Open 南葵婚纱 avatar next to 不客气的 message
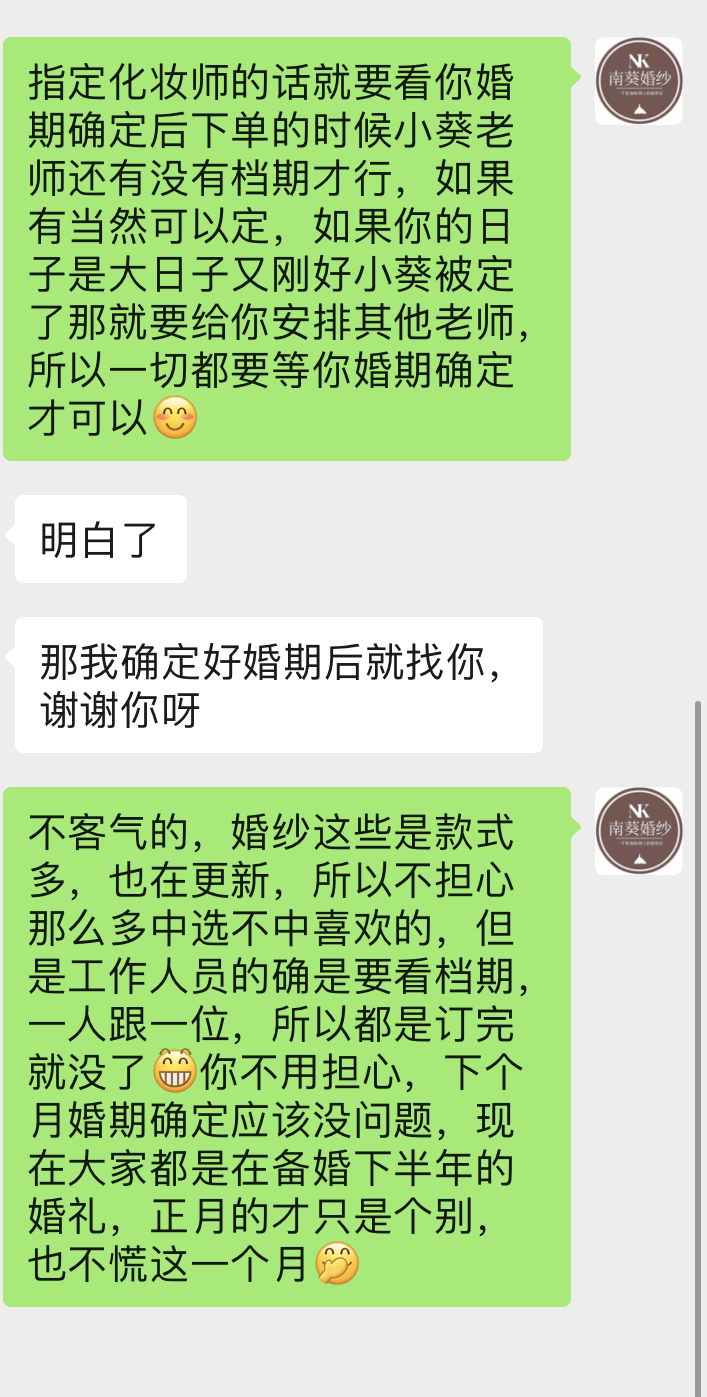This screenshot has width=707, height=1397. [x=639, y=831]
